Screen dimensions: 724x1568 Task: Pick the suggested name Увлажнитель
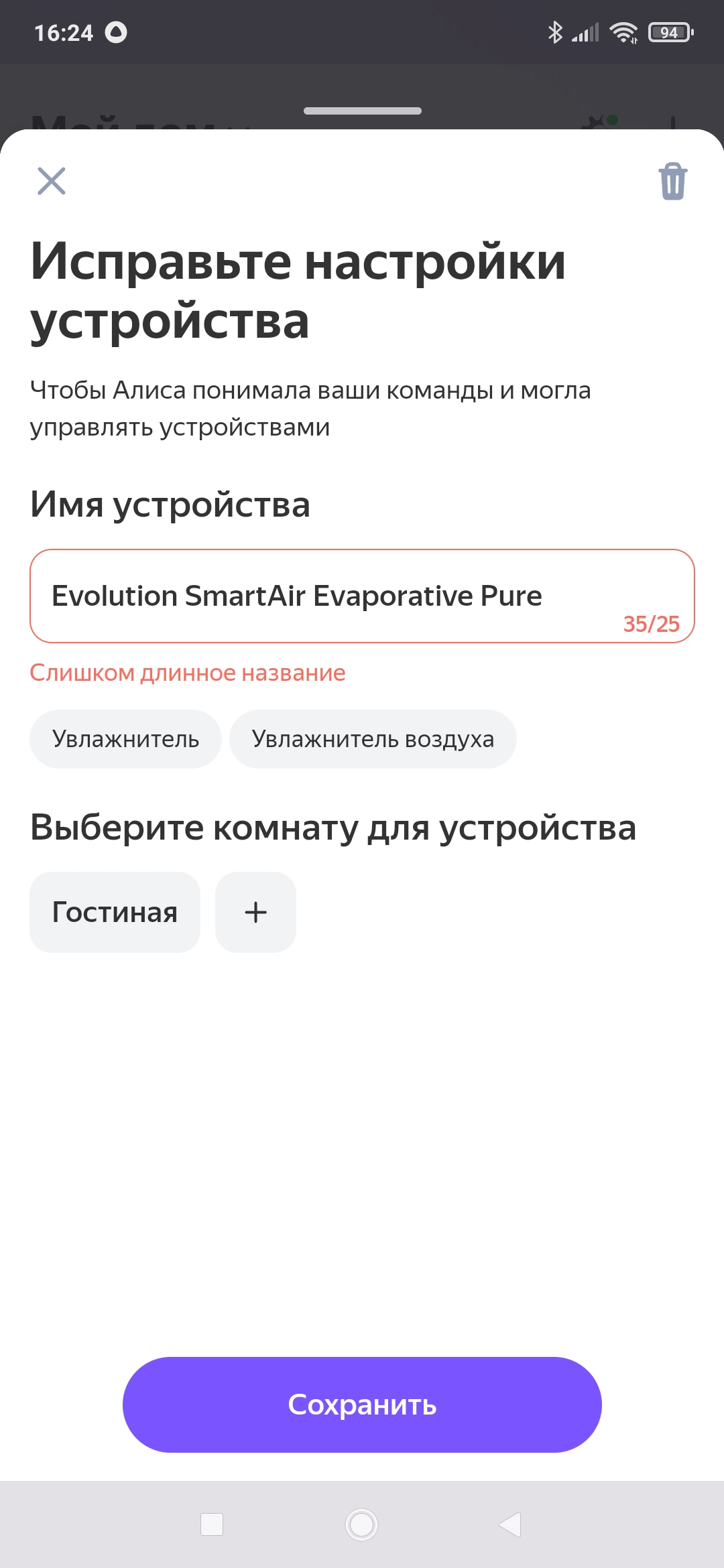click(x=125, y=739)
